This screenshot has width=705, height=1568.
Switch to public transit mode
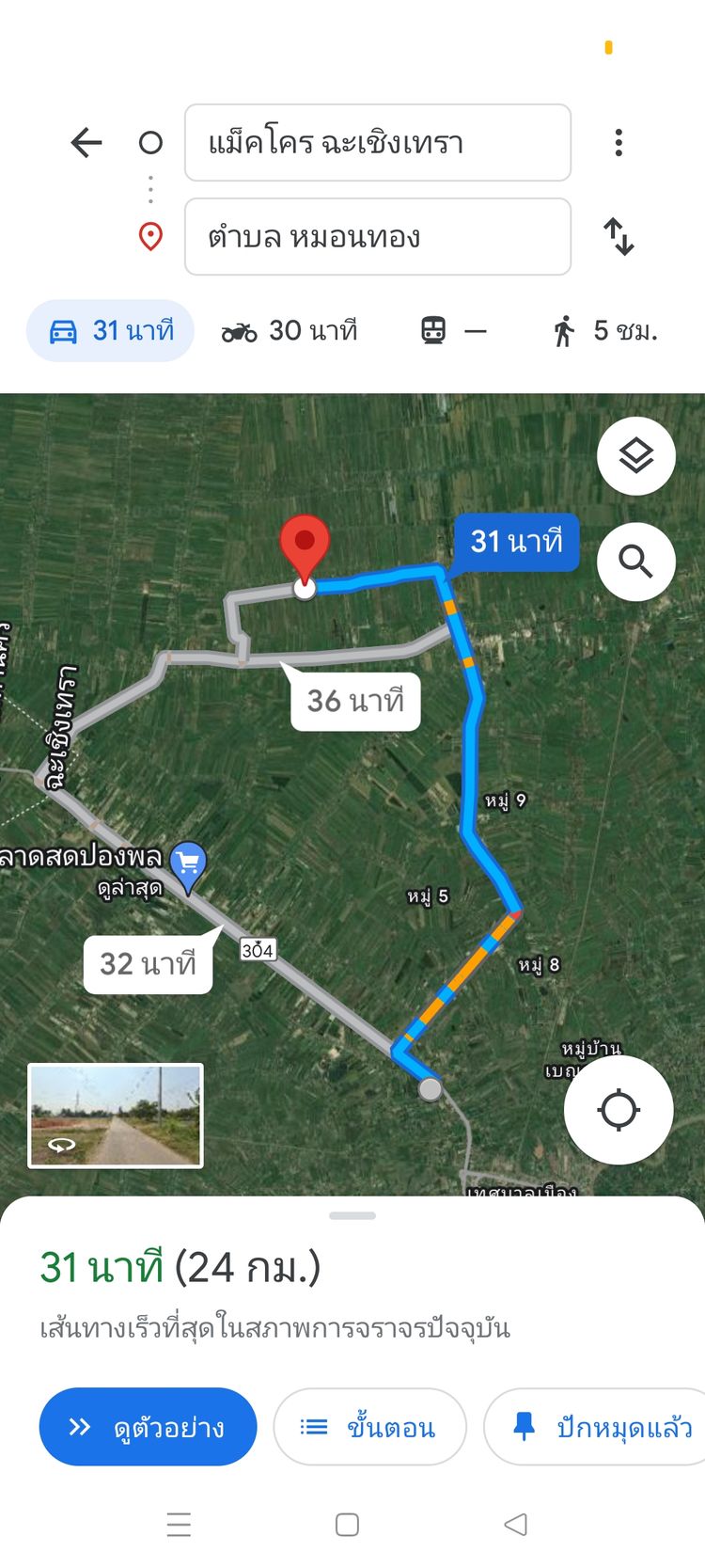pos(453,331)
